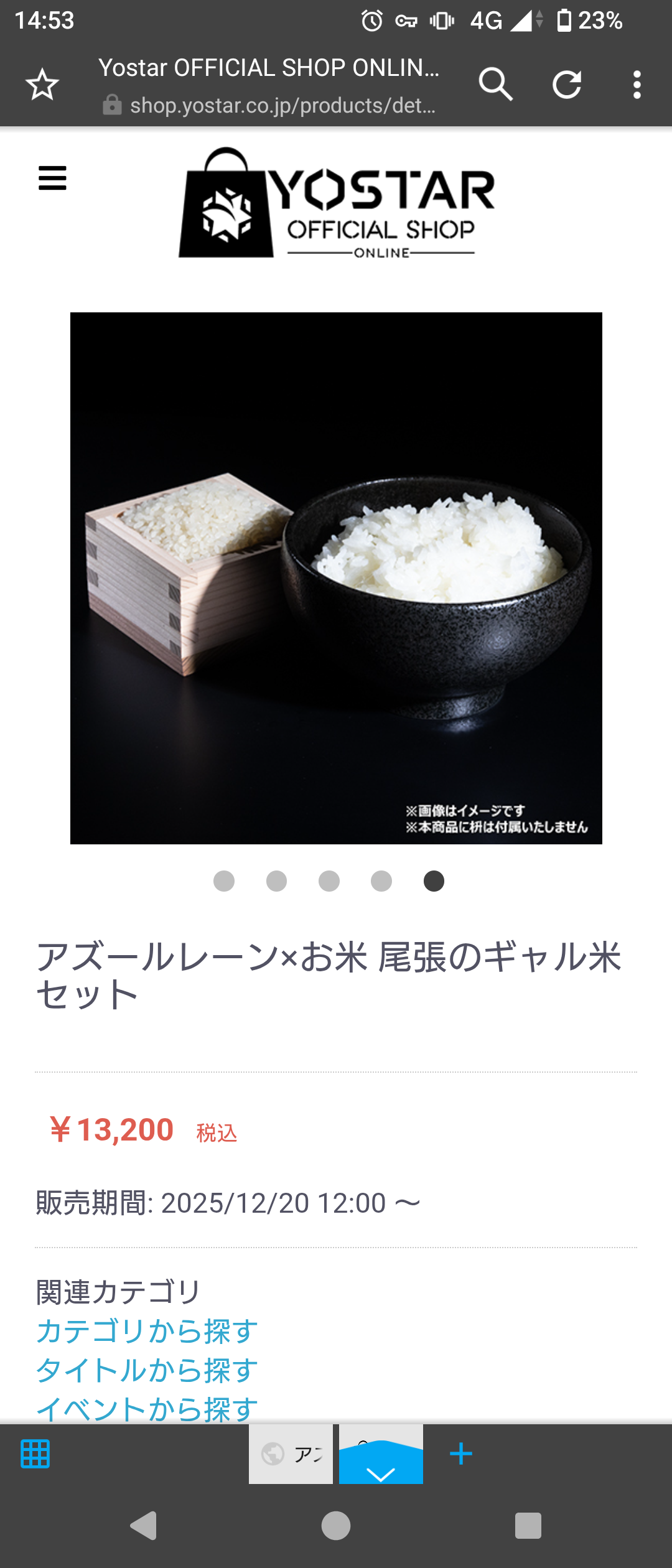Screen dimensions: 672x1568
Task: Show the first product image dot
Action: tap(224, 881)
